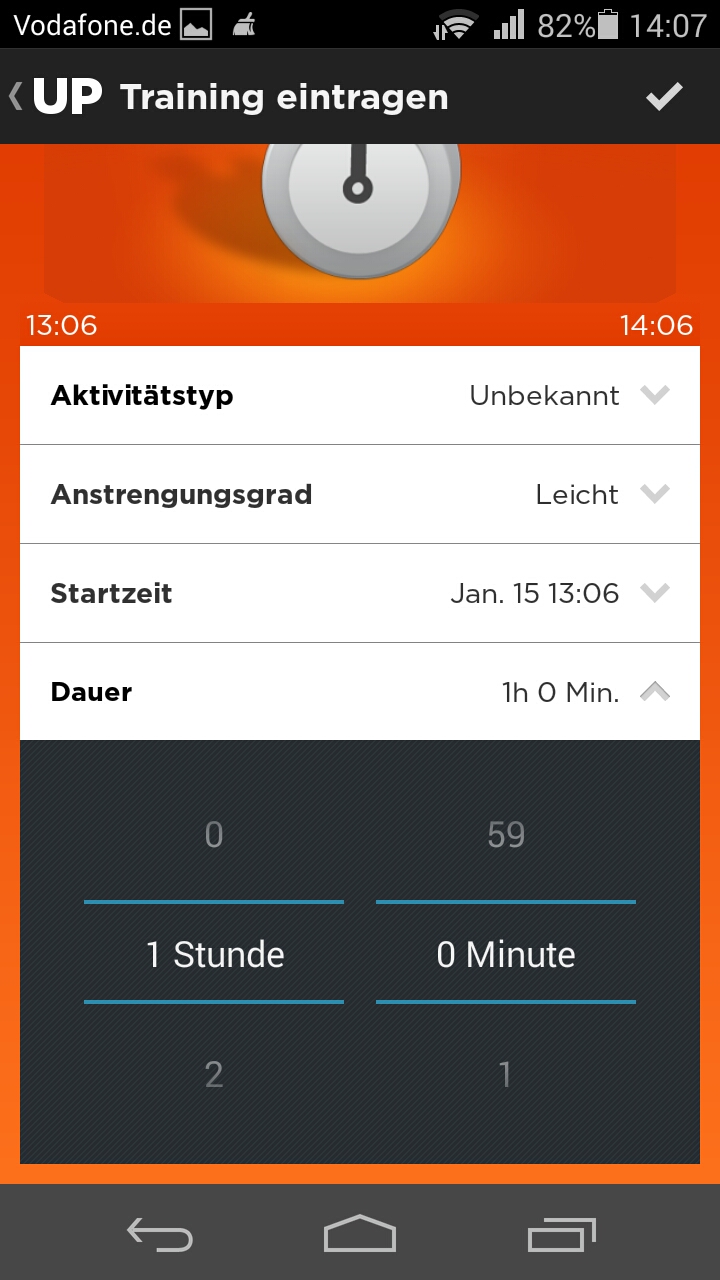Change the Anstrengungsgrad setting

(x=360, y=494)
